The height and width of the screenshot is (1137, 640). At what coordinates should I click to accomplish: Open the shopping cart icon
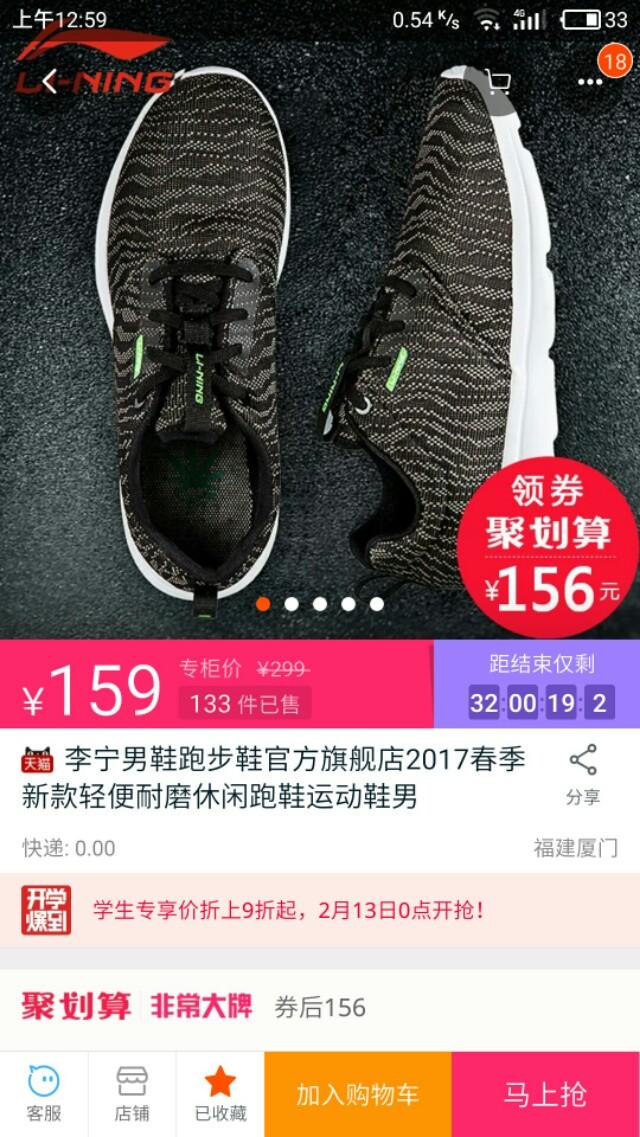496,82
